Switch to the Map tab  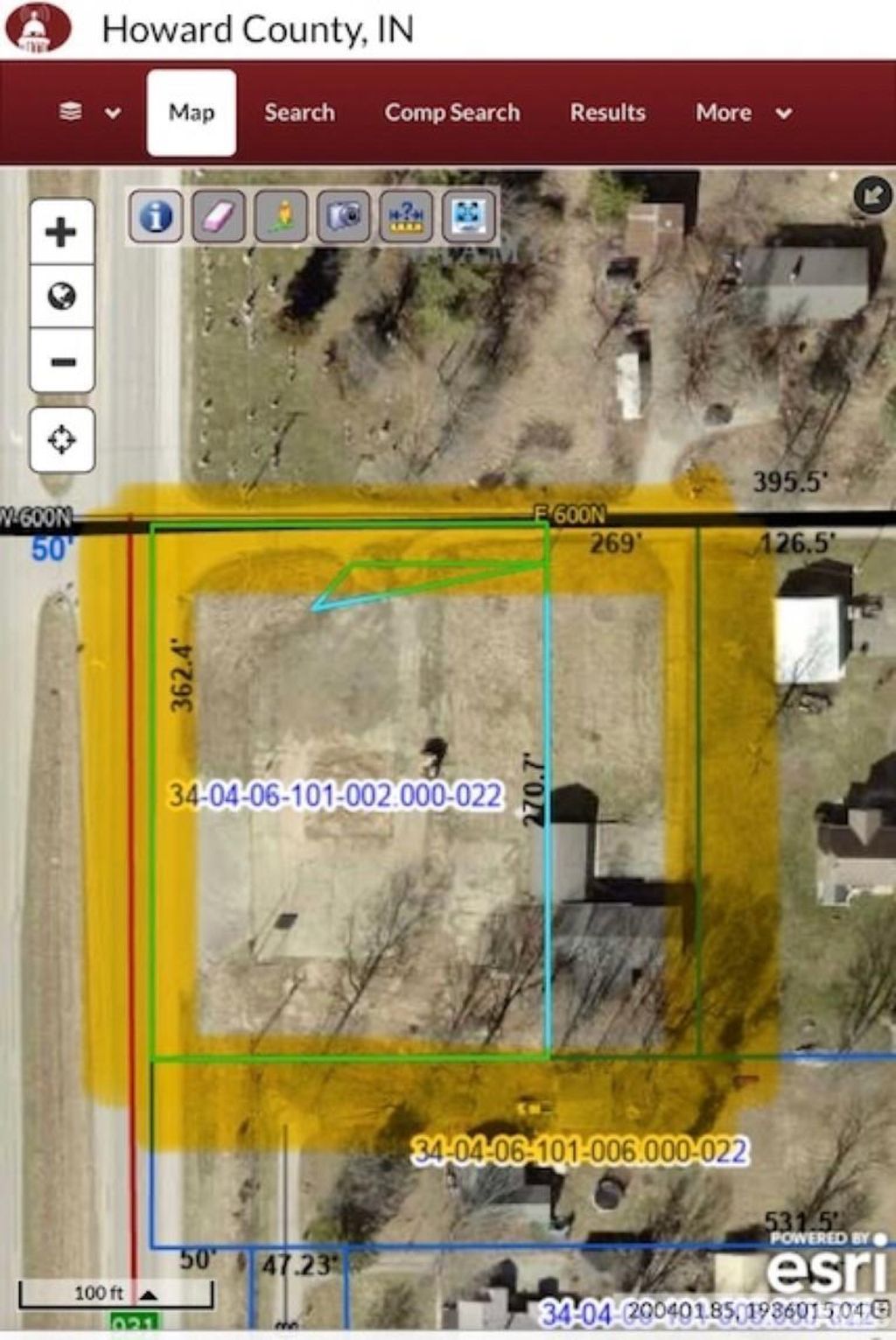point(192,112)
